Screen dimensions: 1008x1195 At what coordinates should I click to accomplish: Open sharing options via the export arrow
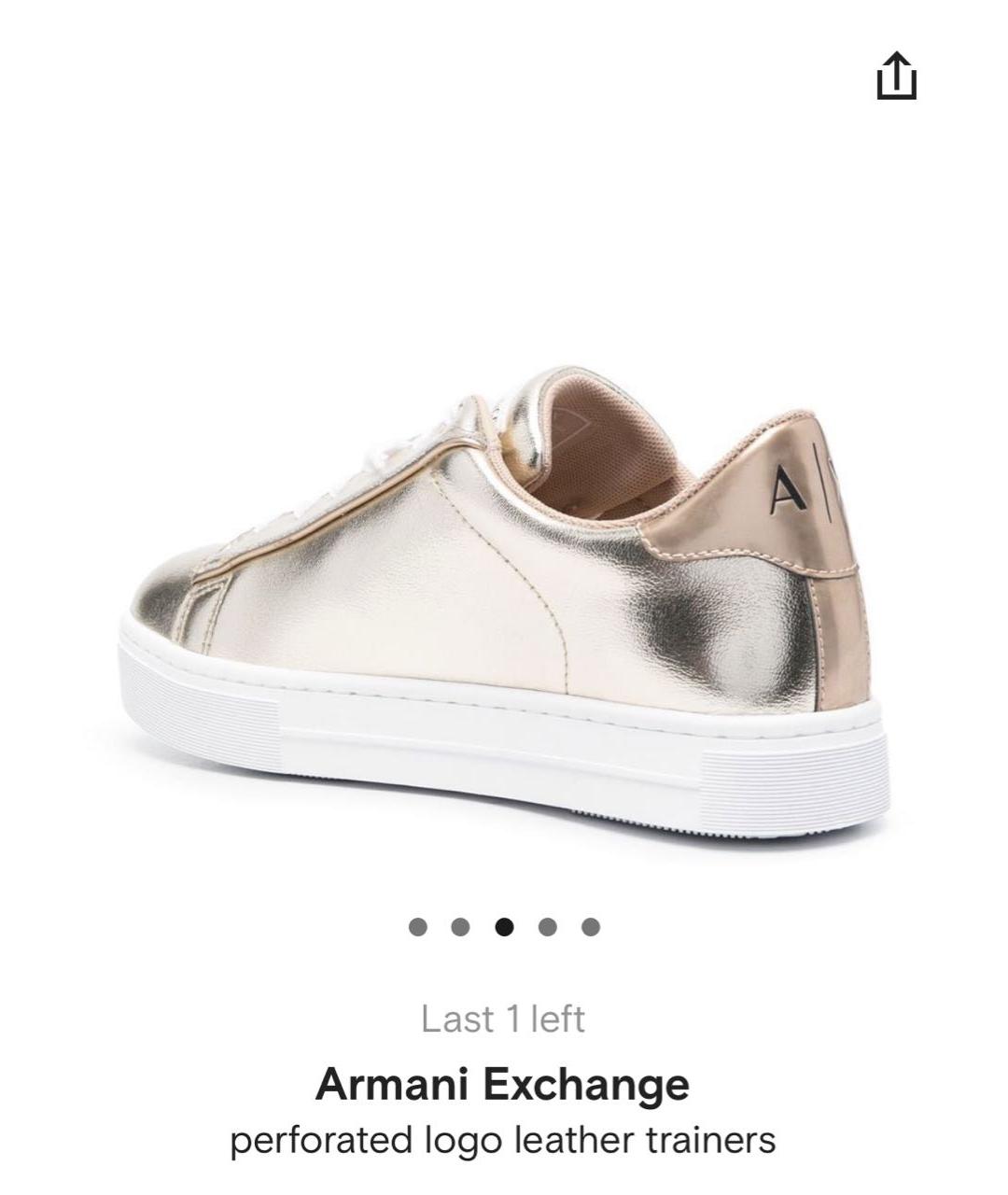click(898, 77)
